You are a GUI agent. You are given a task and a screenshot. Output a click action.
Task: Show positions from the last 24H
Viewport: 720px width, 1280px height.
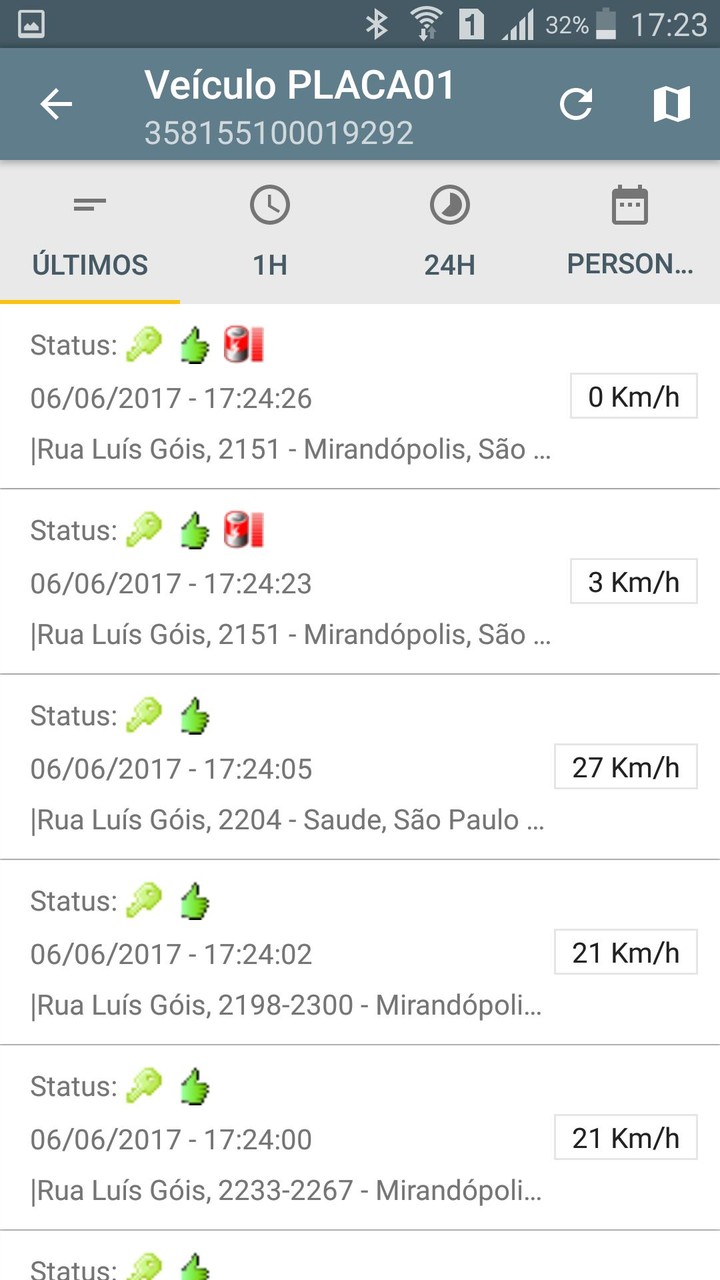(x=450, y=234)
